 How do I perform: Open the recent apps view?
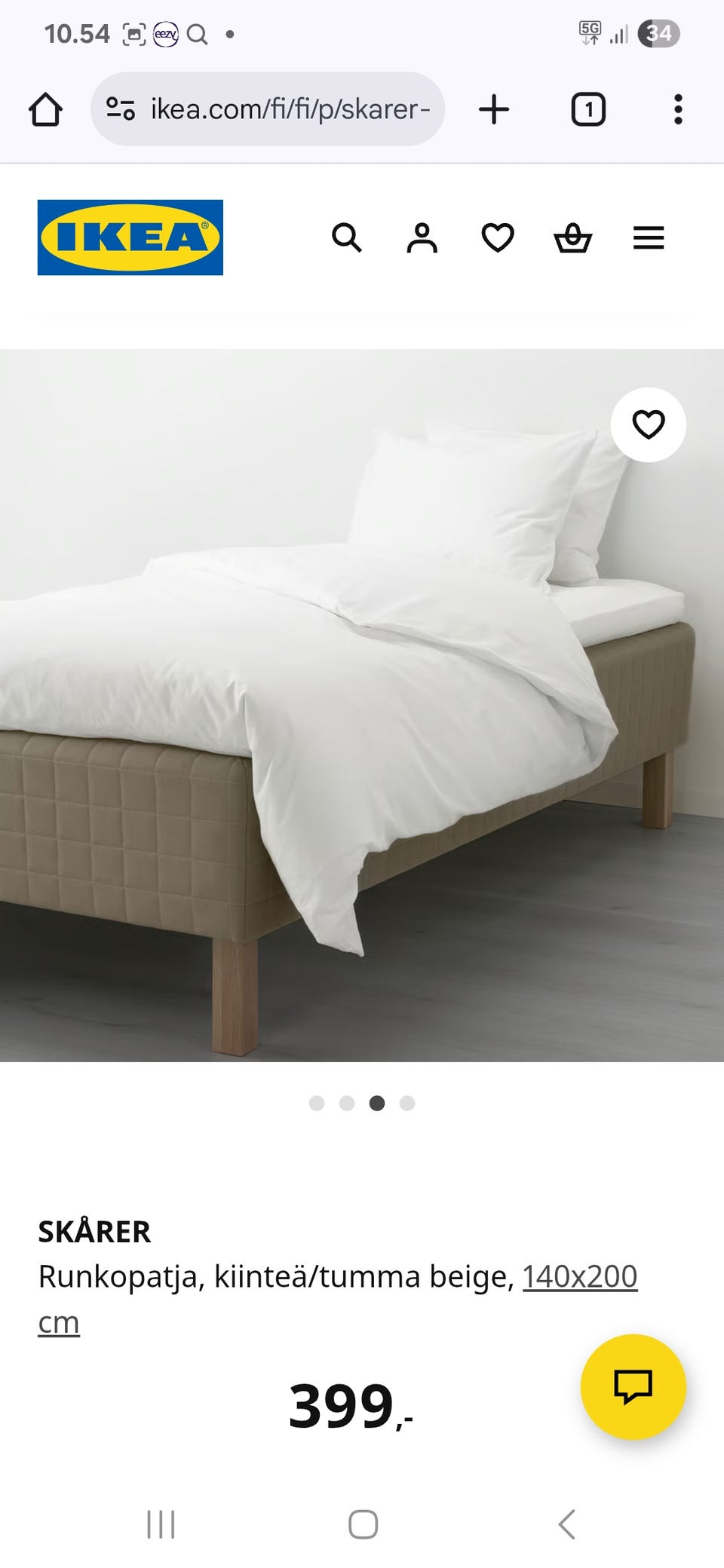coord(161,1524)
